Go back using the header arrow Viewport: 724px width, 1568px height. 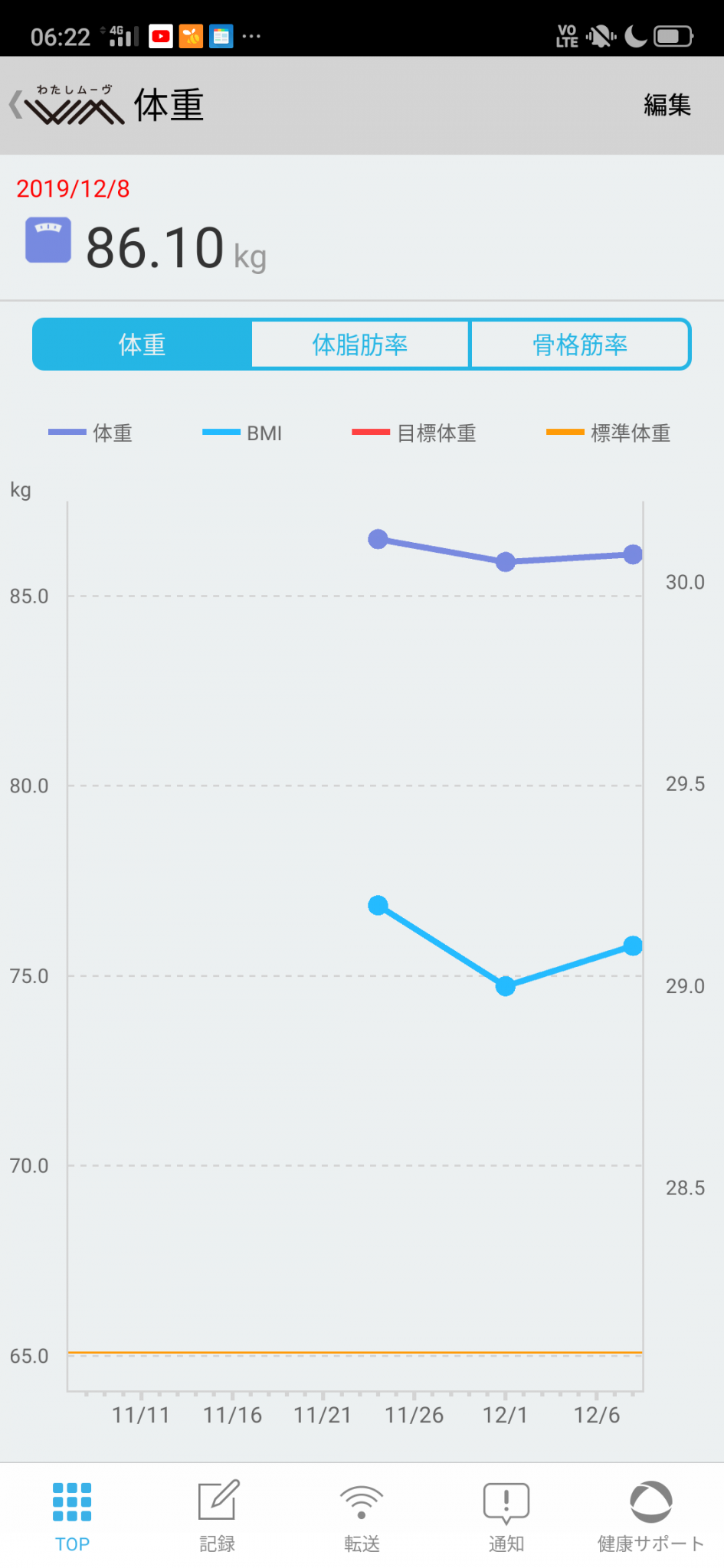pos(15,105)
